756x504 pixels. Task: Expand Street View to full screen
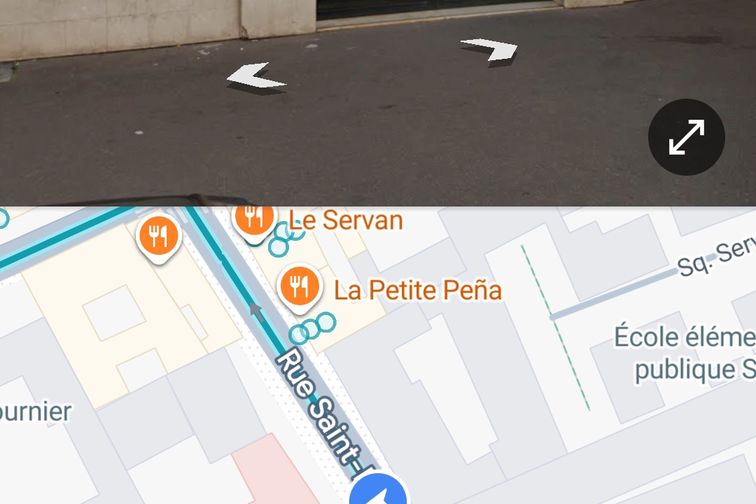click(x=686, y=137)
